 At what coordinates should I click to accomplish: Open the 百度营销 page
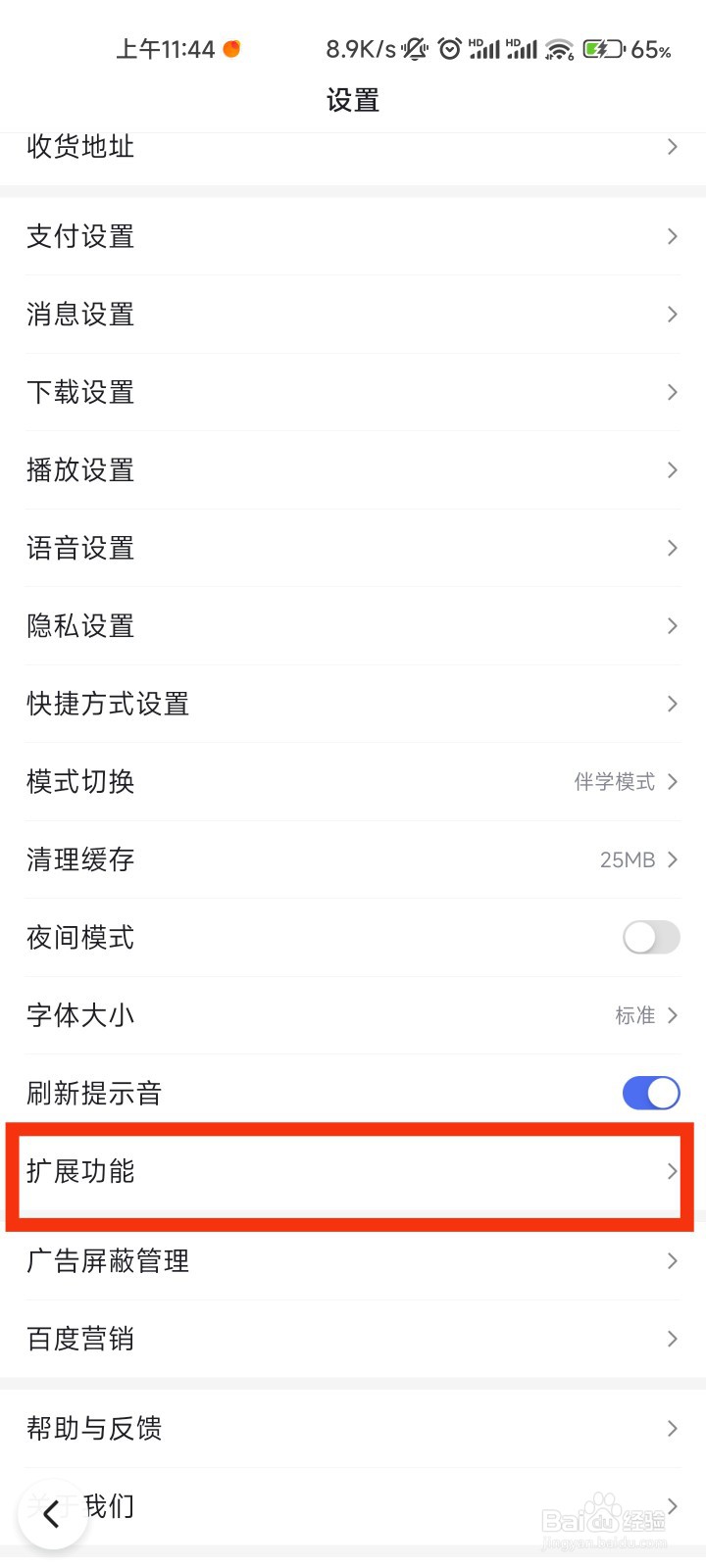[353, 1339]
